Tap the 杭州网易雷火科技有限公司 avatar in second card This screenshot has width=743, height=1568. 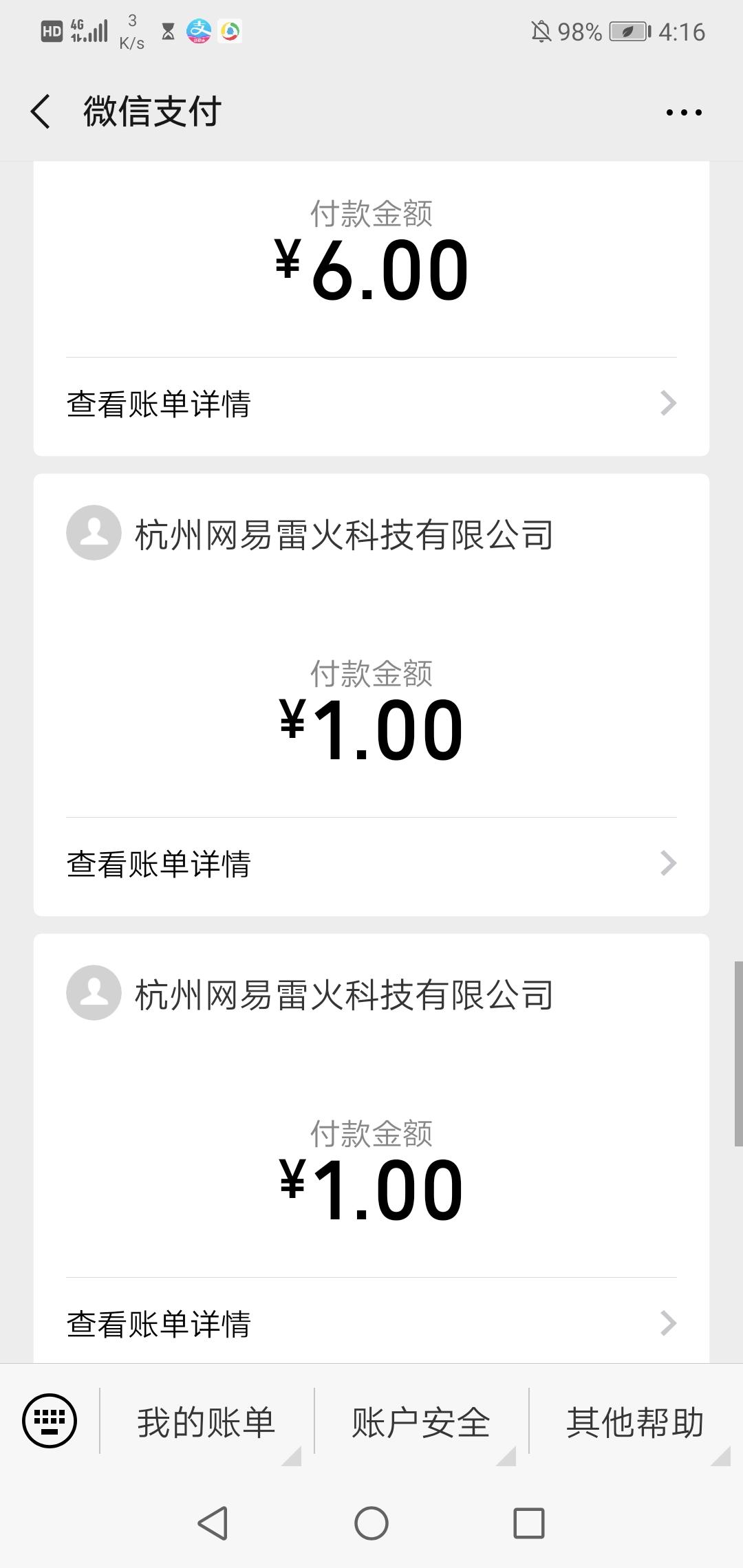tap(93, 533)
